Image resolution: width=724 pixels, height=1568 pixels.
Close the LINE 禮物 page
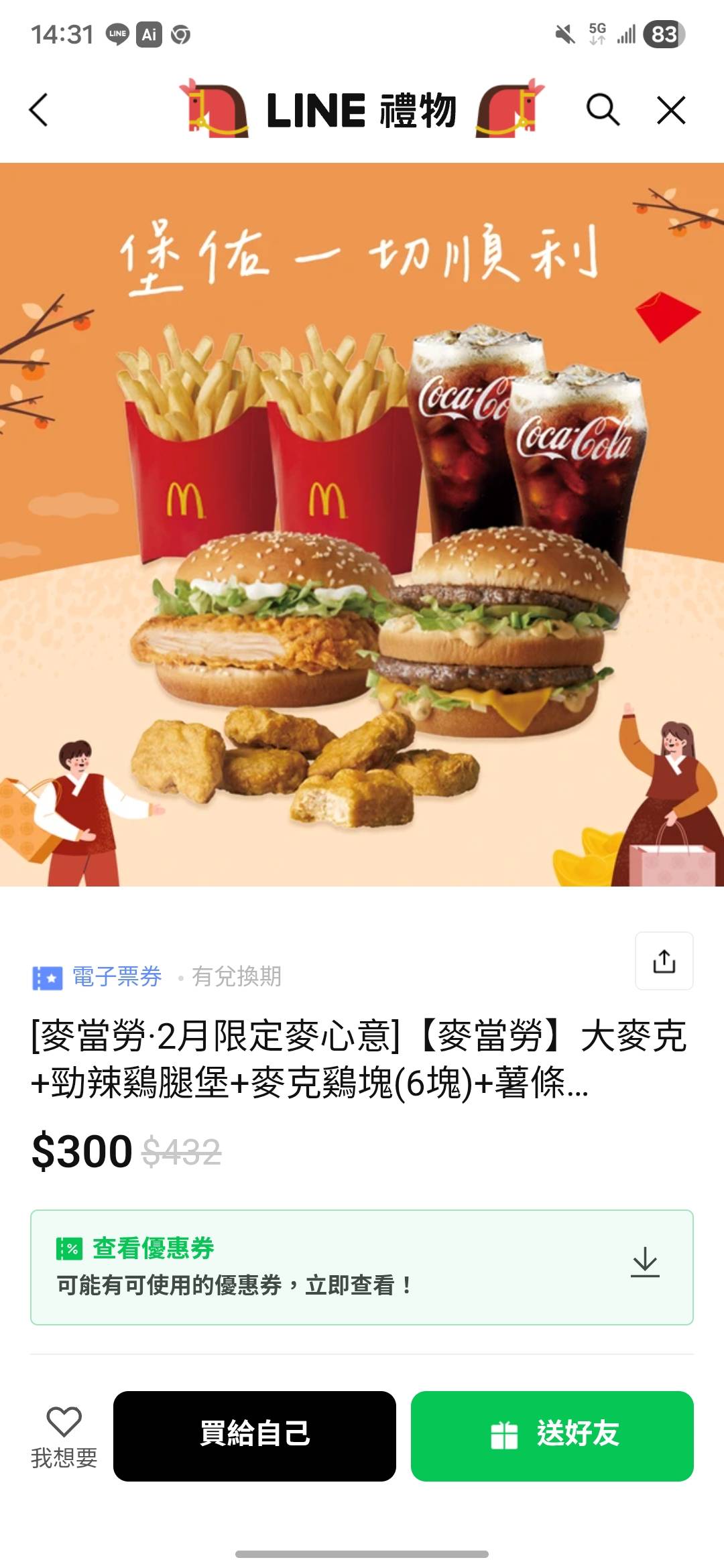(671, 110)
